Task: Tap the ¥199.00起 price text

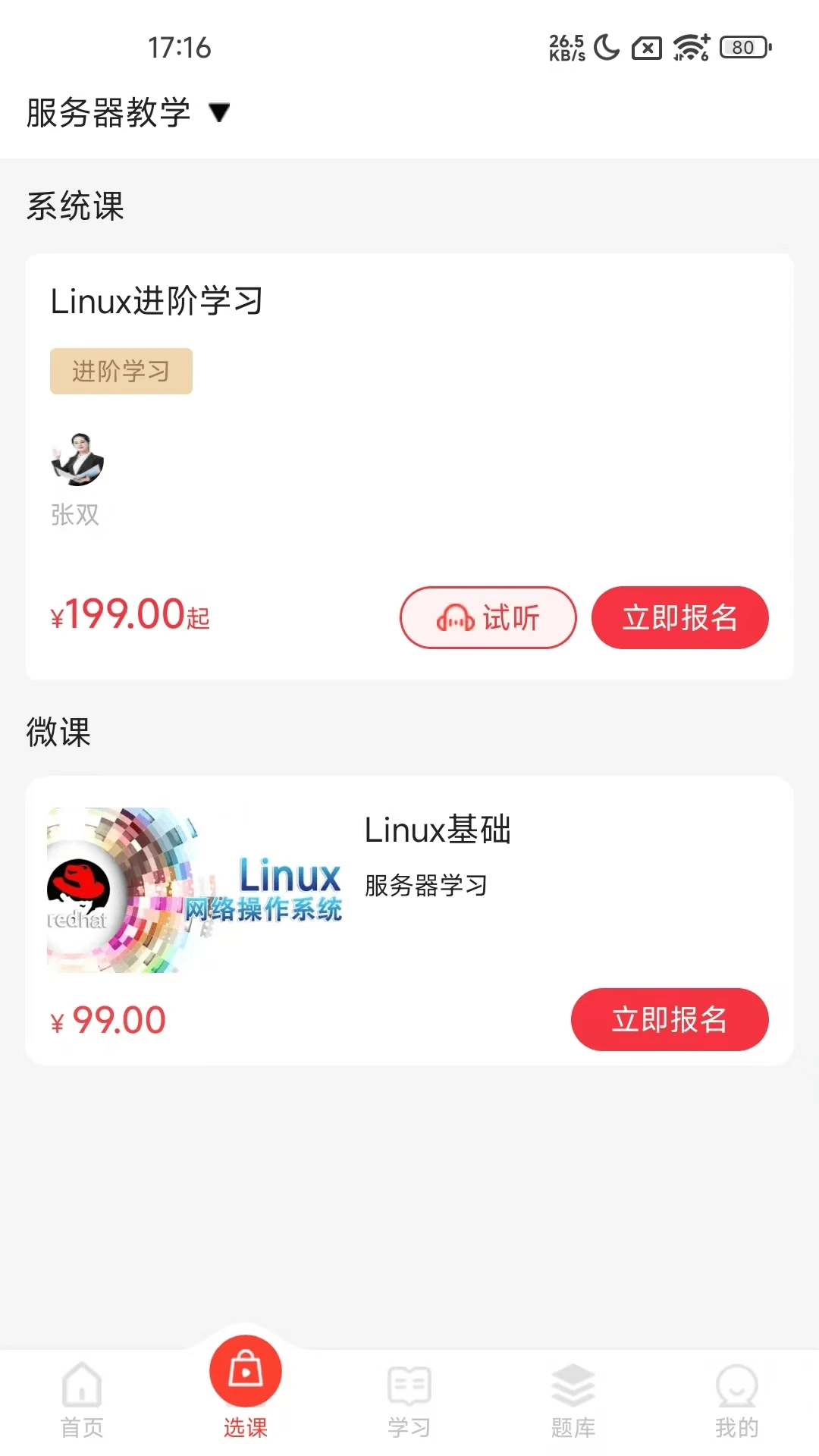Action: (x=127, y=615)
